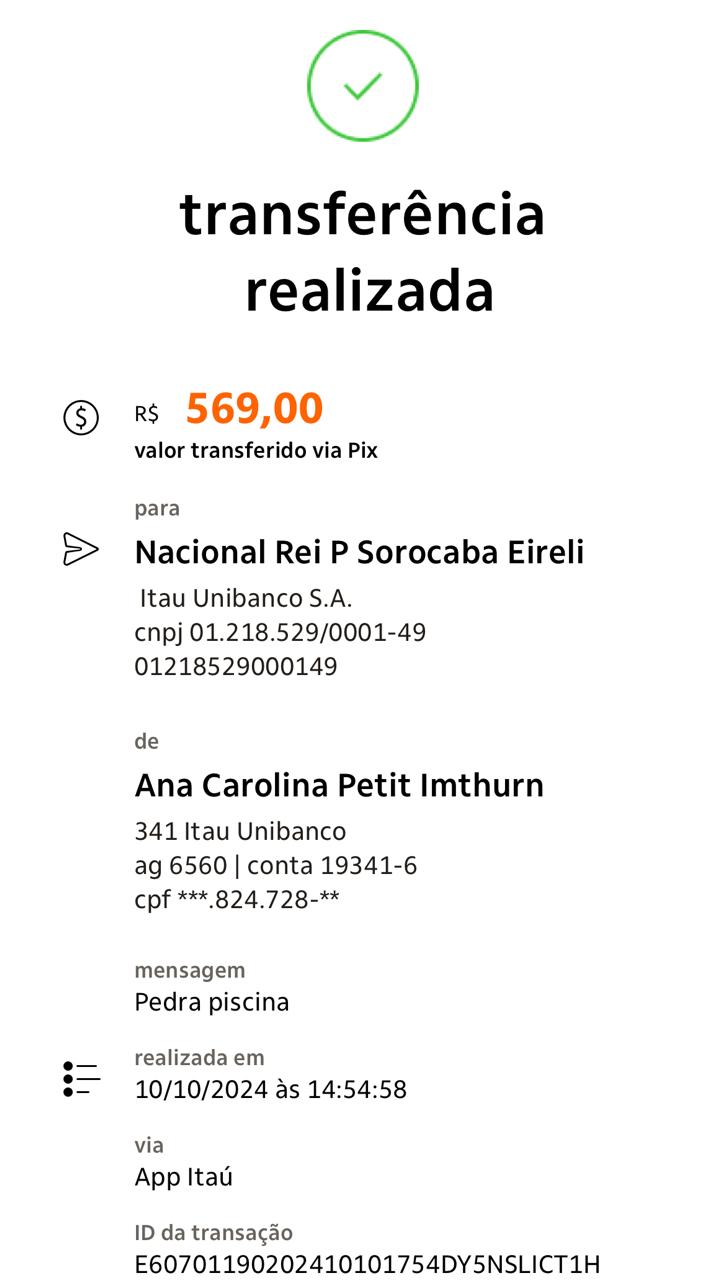Tap the masked cpf ***.824.728-** text
The height and width of the screenshot is (1280, 726).
pos(237,901)
